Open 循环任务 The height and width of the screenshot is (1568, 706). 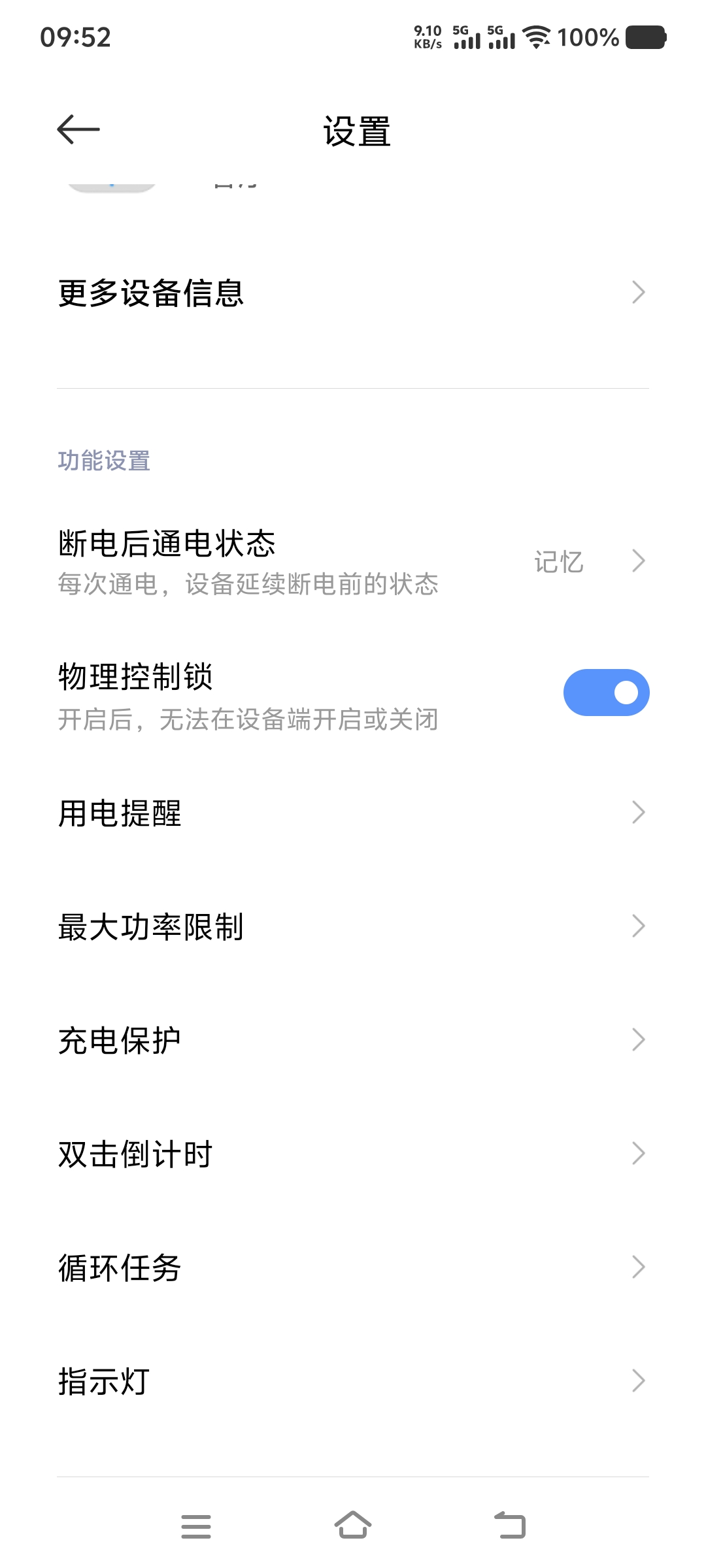click(x=353, y=1267)
